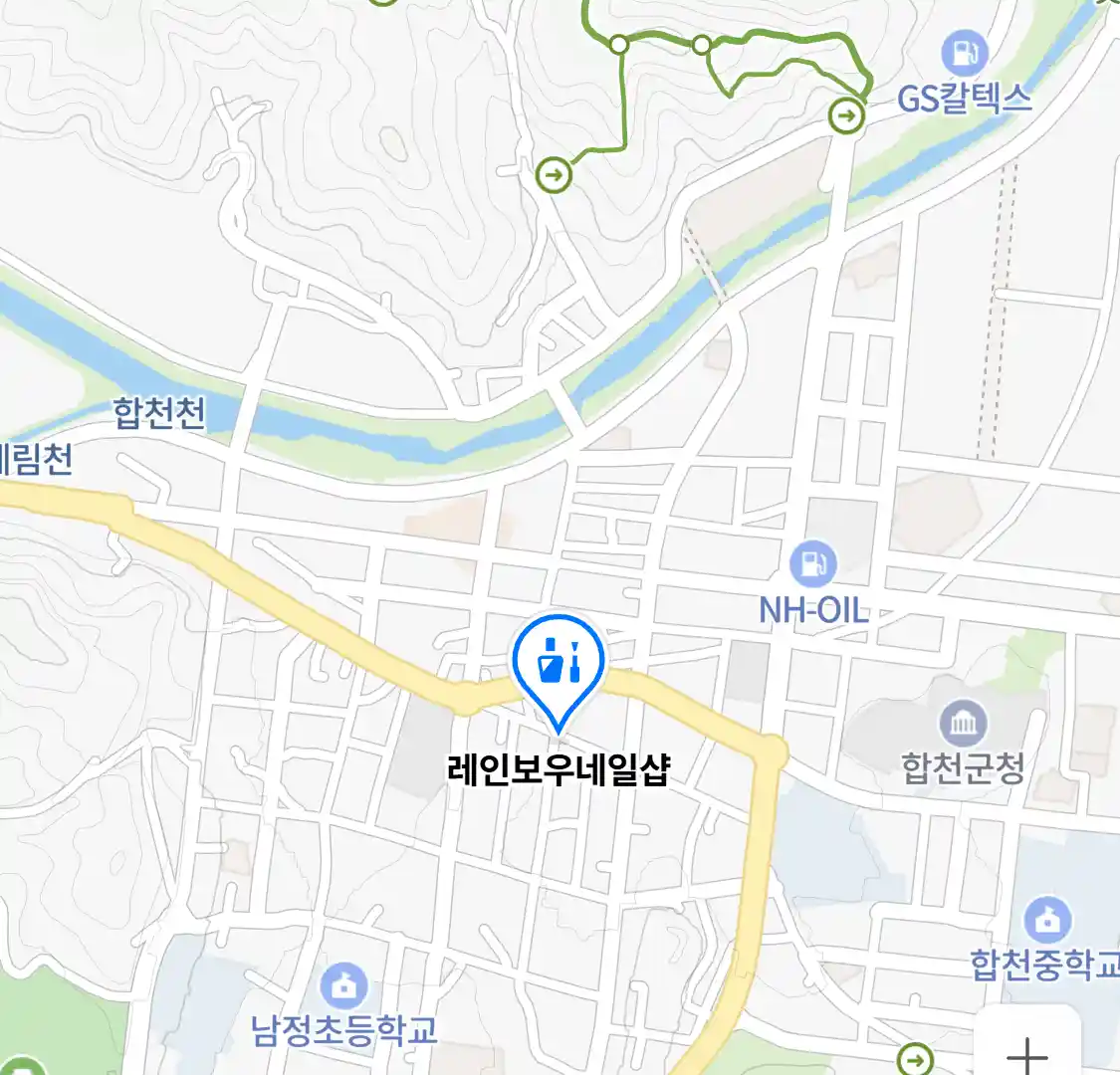Viewport: 1120px width, 1075px height.
Task: Open the NH-OIL gas station marker
Action: point(813,564)
